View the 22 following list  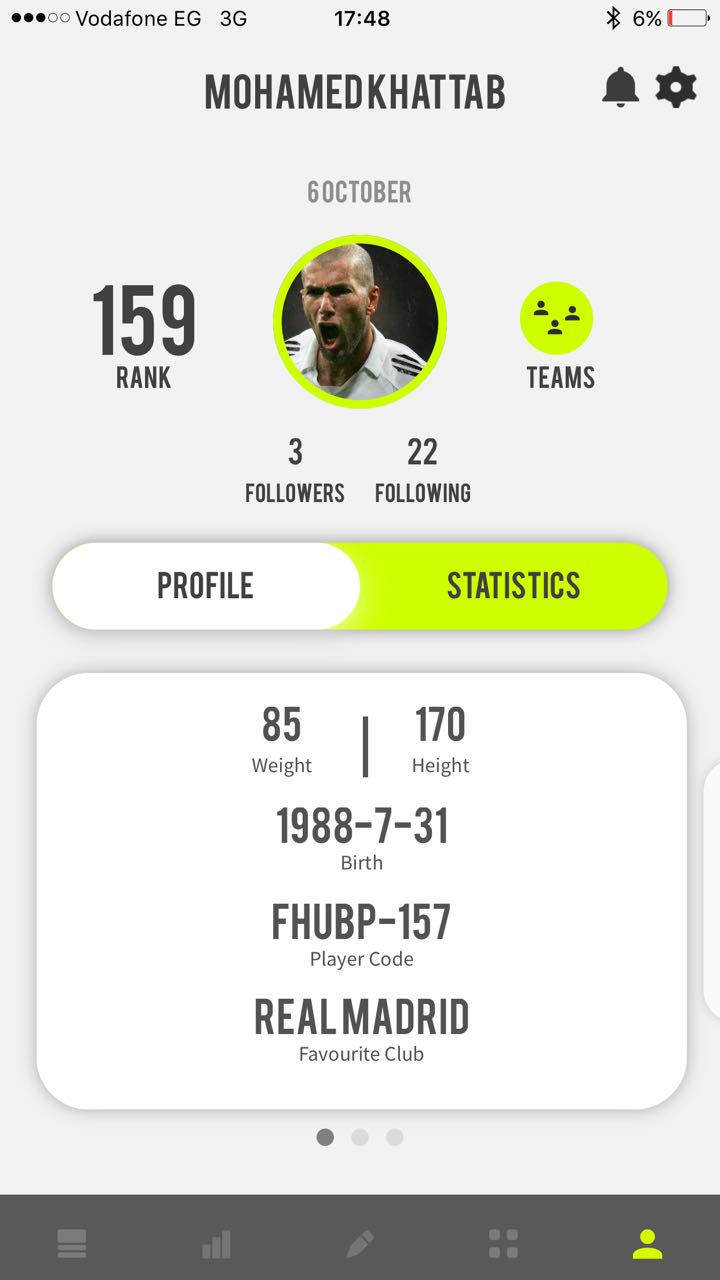[x=422, y=470]
